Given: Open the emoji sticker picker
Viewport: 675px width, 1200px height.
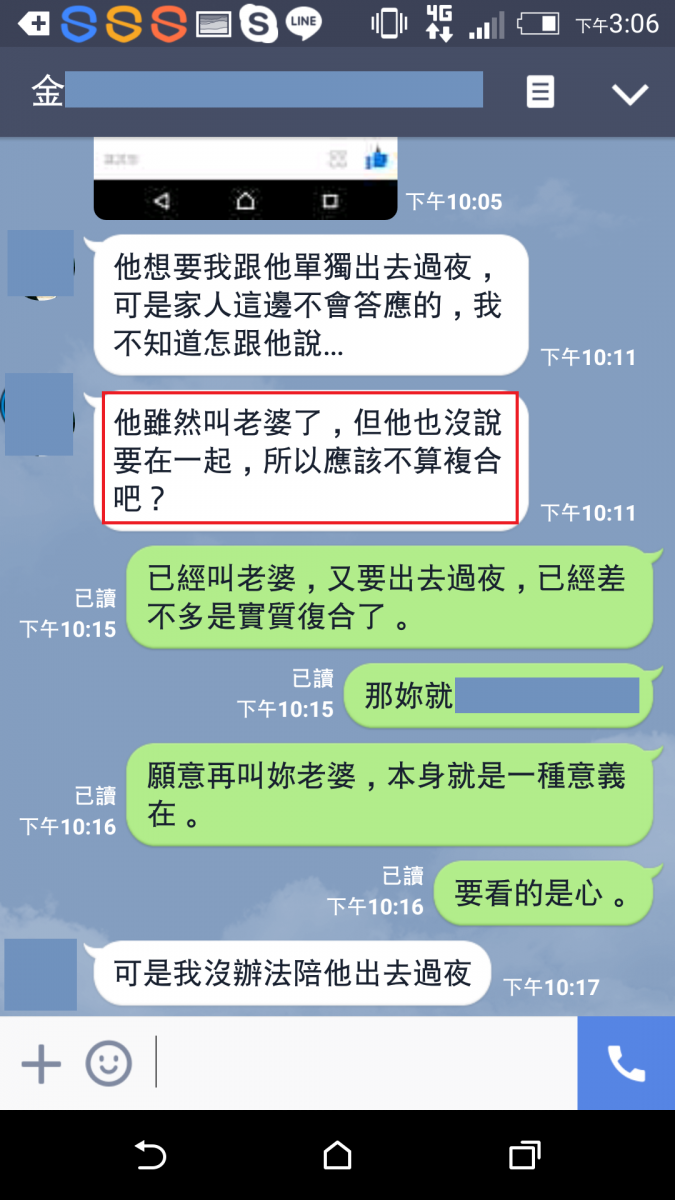Looking at the screenshot, I should point(108,1064).
